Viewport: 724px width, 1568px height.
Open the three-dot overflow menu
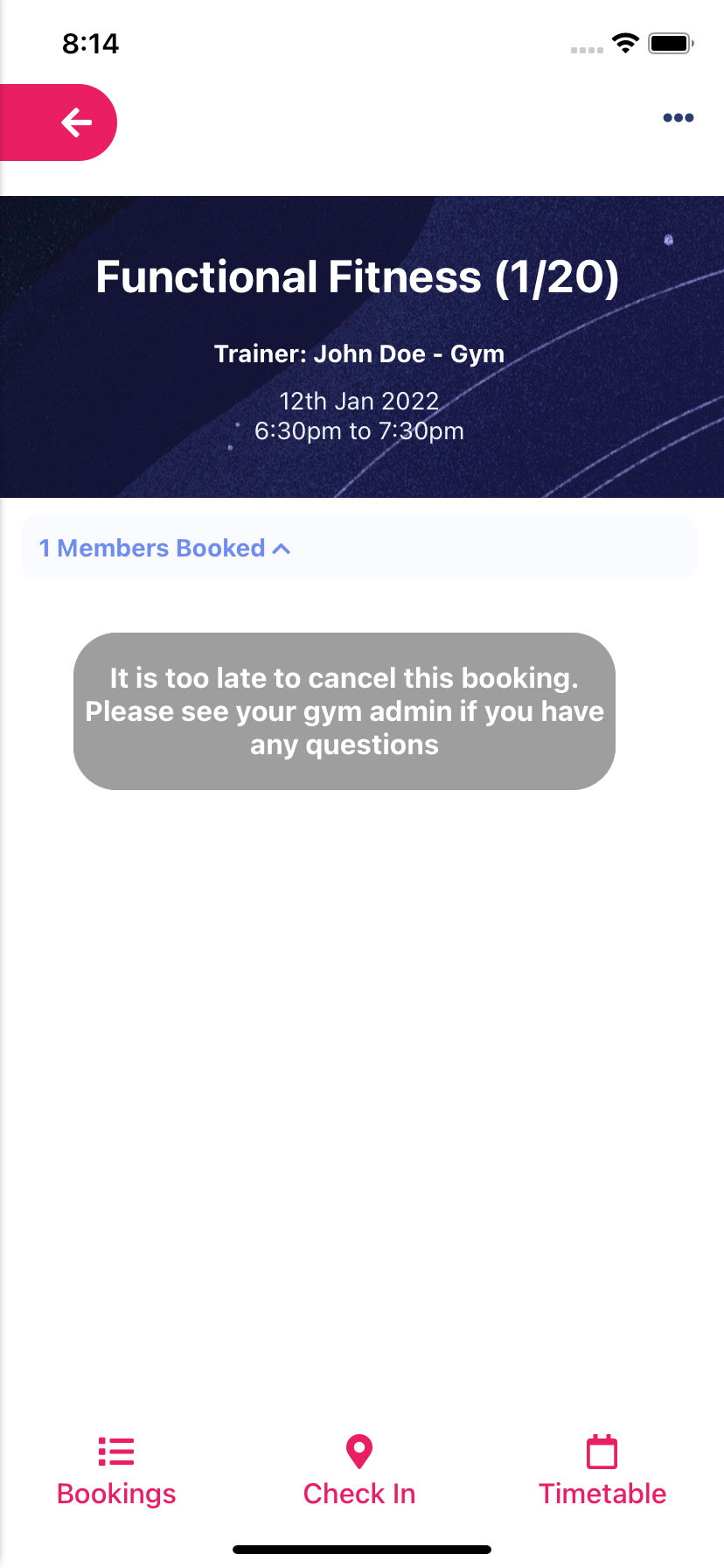(678, 117)
